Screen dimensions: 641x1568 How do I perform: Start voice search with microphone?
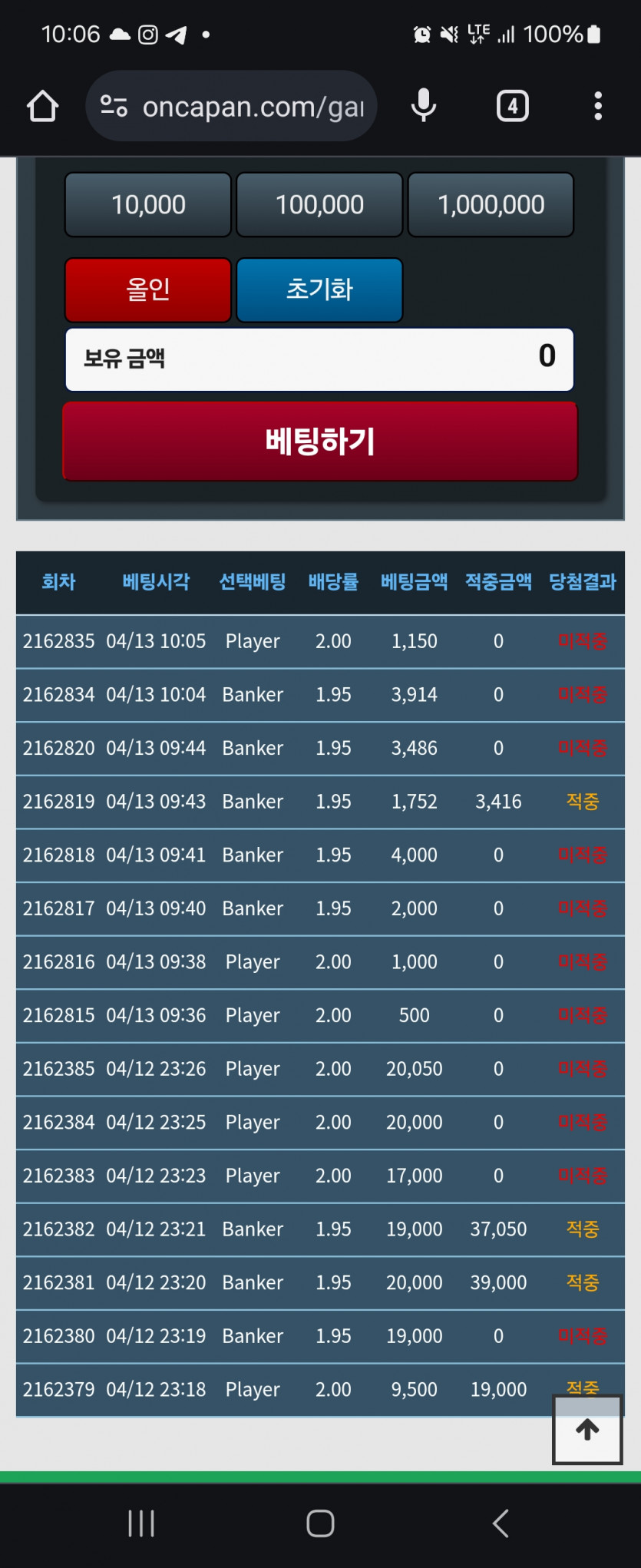point(423,106)
